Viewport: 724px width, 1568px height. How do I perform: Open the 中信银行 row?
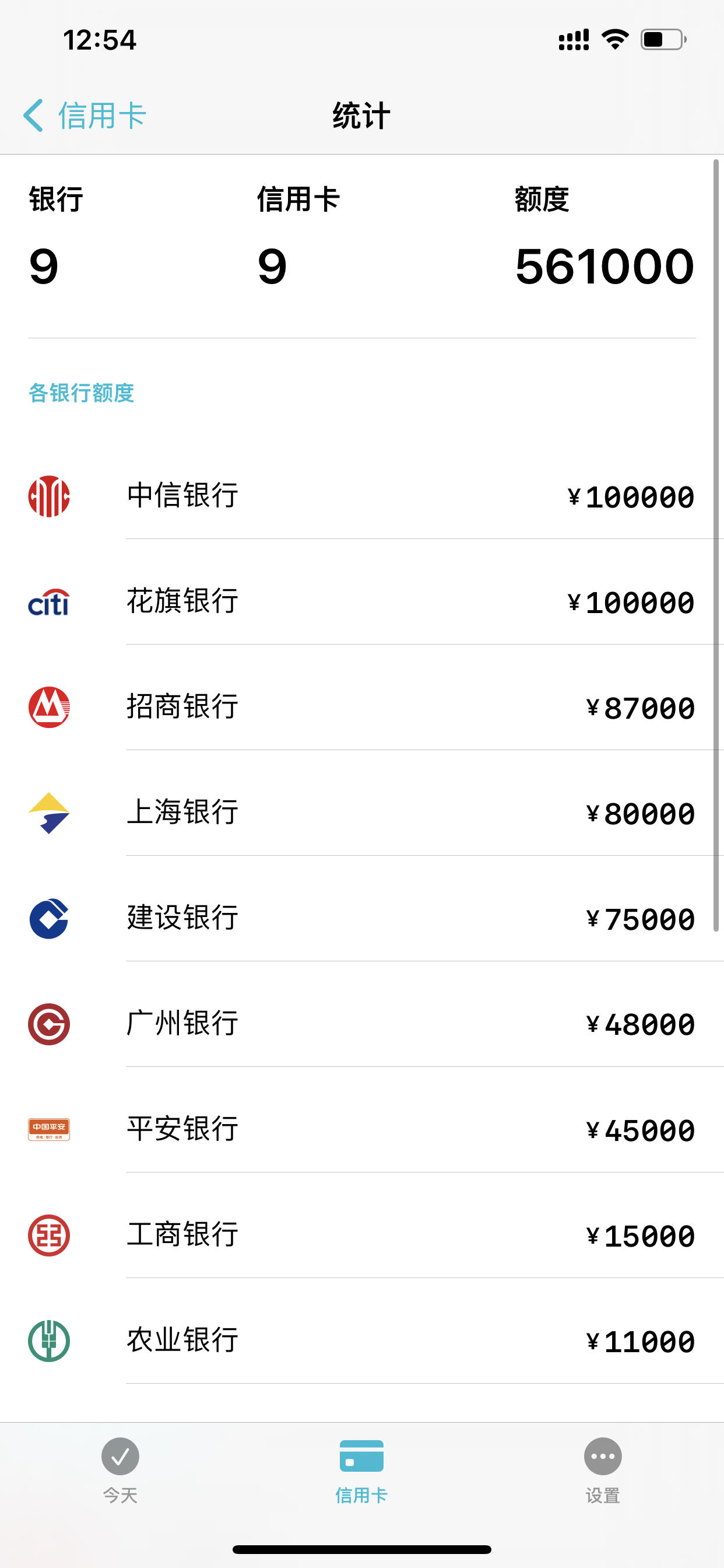[x=362, y=496]
